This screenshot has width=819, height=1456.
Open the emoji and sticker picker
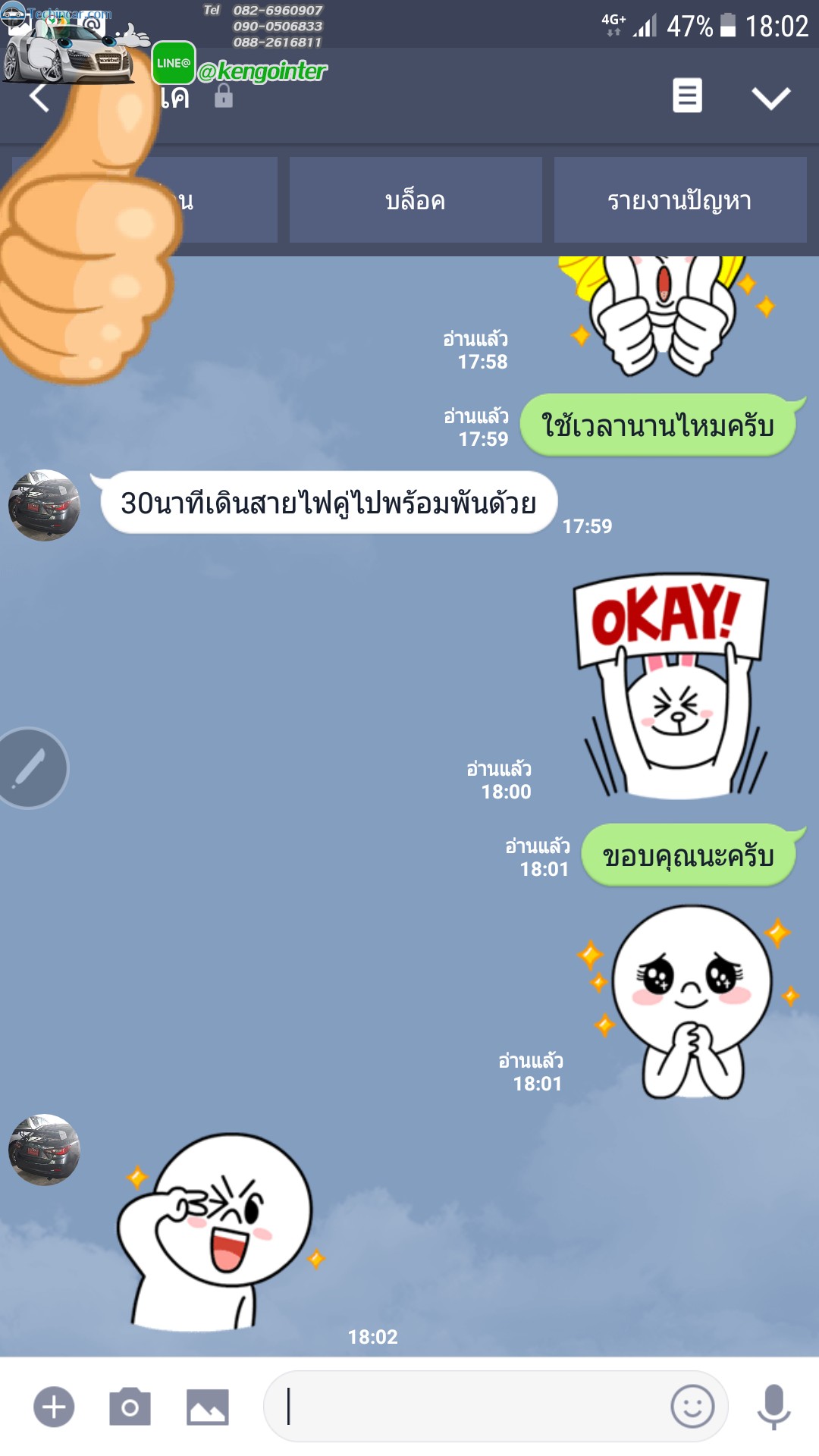(x=692, y=1407)
